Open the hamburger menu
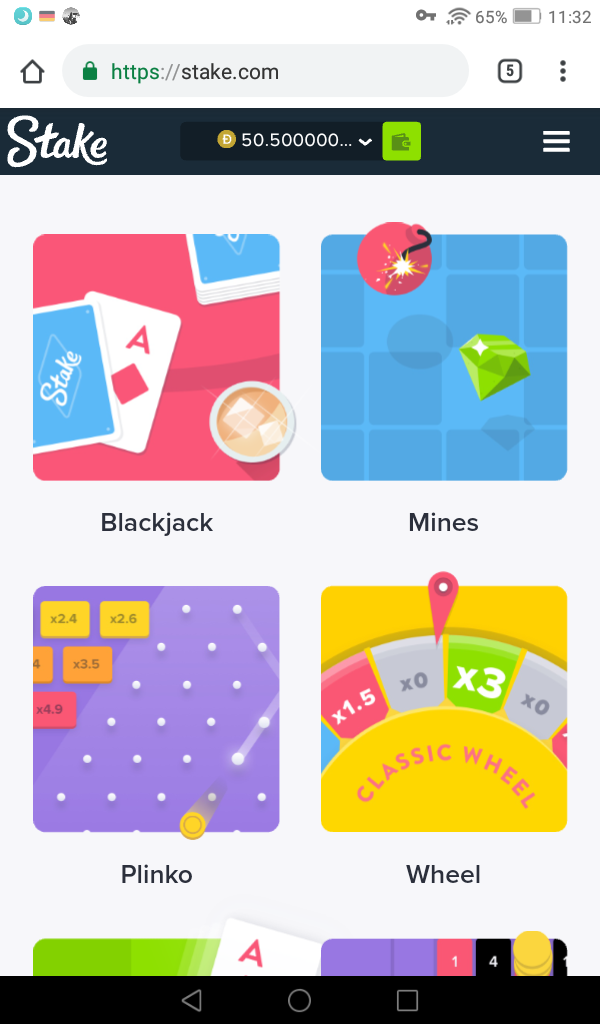The image size is (600, 1024). pos(556,141)
